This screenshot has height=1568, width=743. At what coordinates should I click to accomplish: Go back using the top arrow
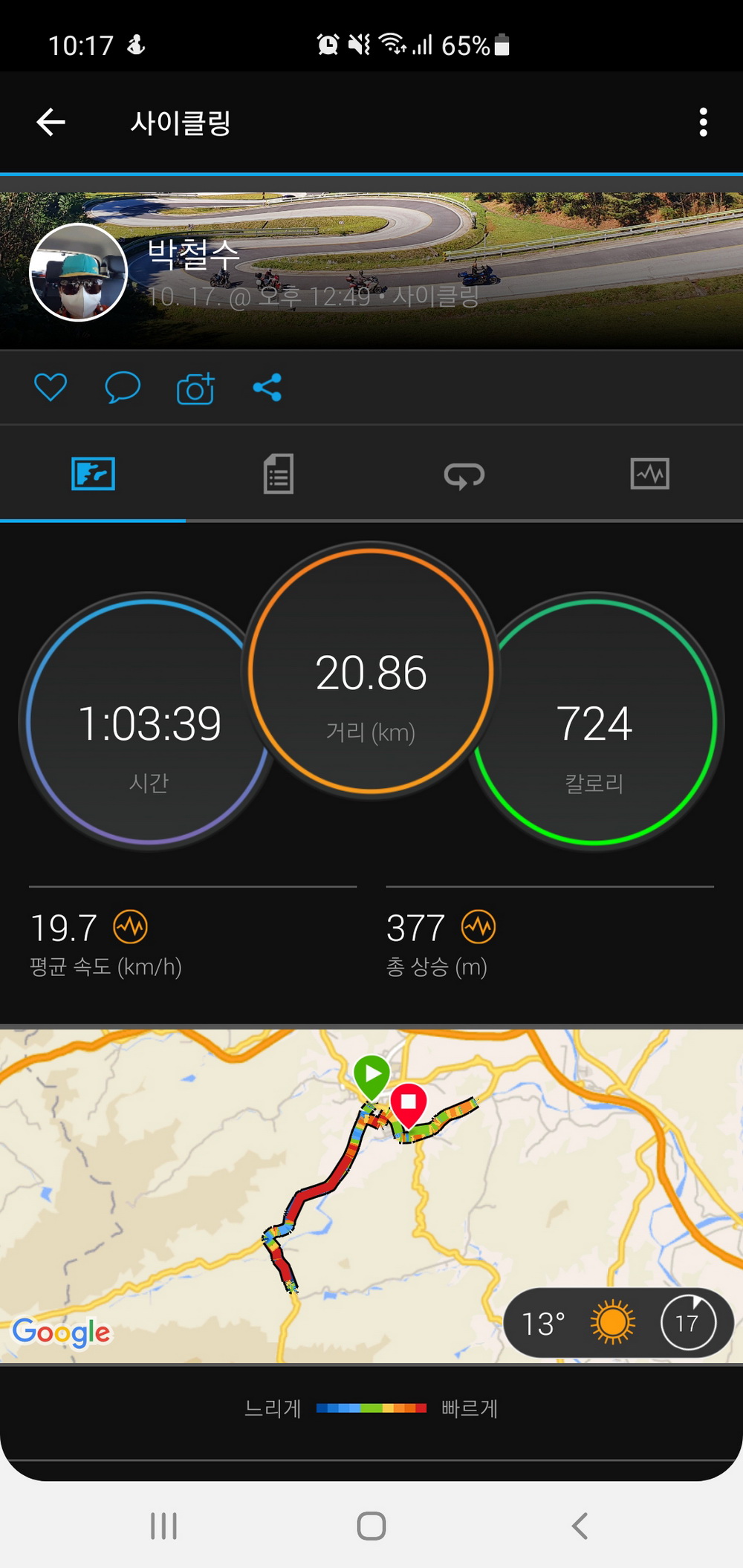coord(51,123)
